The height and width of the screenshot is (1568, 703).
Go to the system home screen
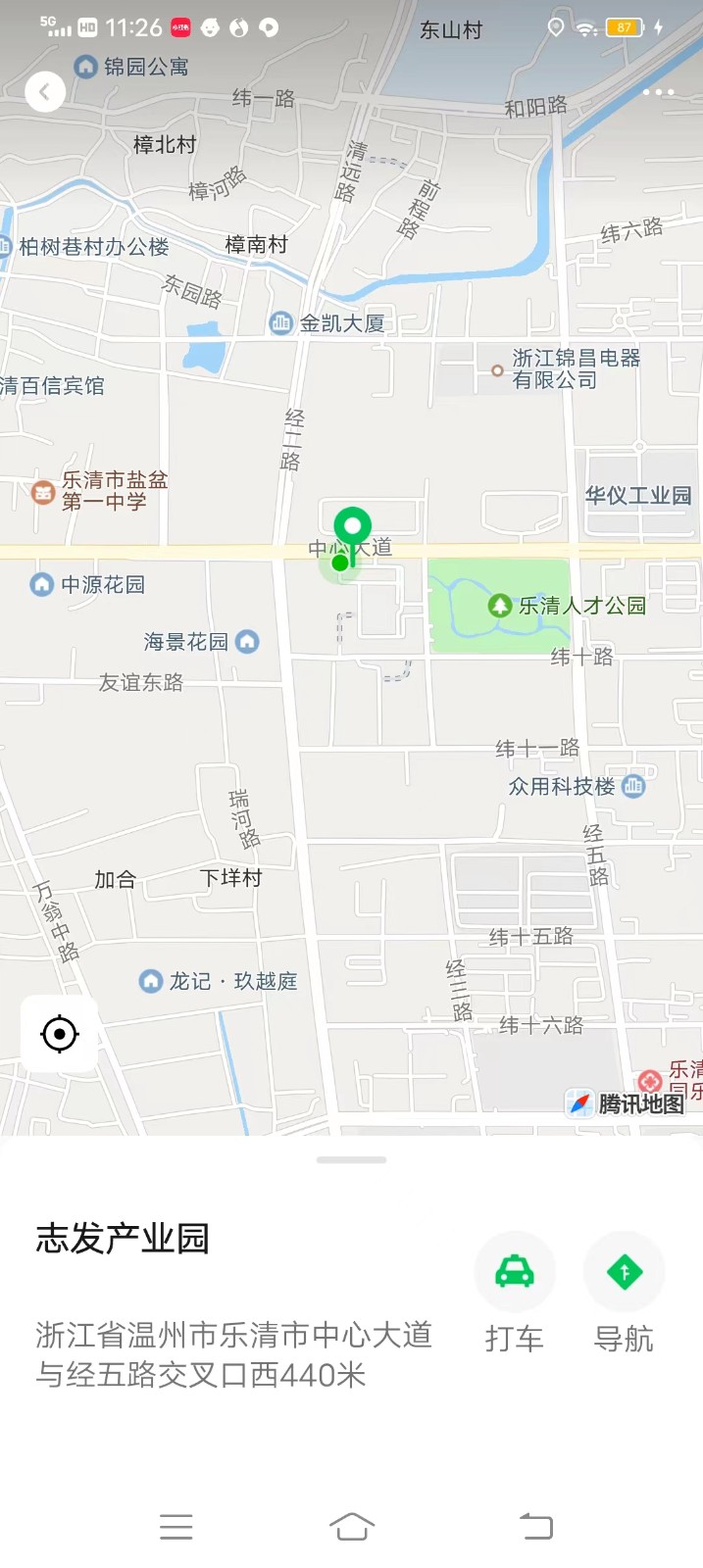tap(351, 1526)
